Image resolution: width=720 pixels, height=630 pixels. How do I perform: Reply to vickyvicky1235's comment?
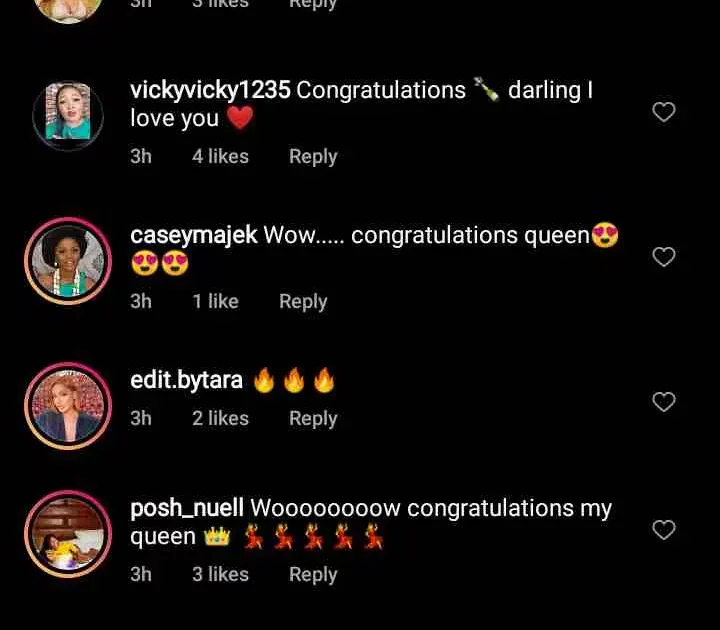[x=313, y=157]
